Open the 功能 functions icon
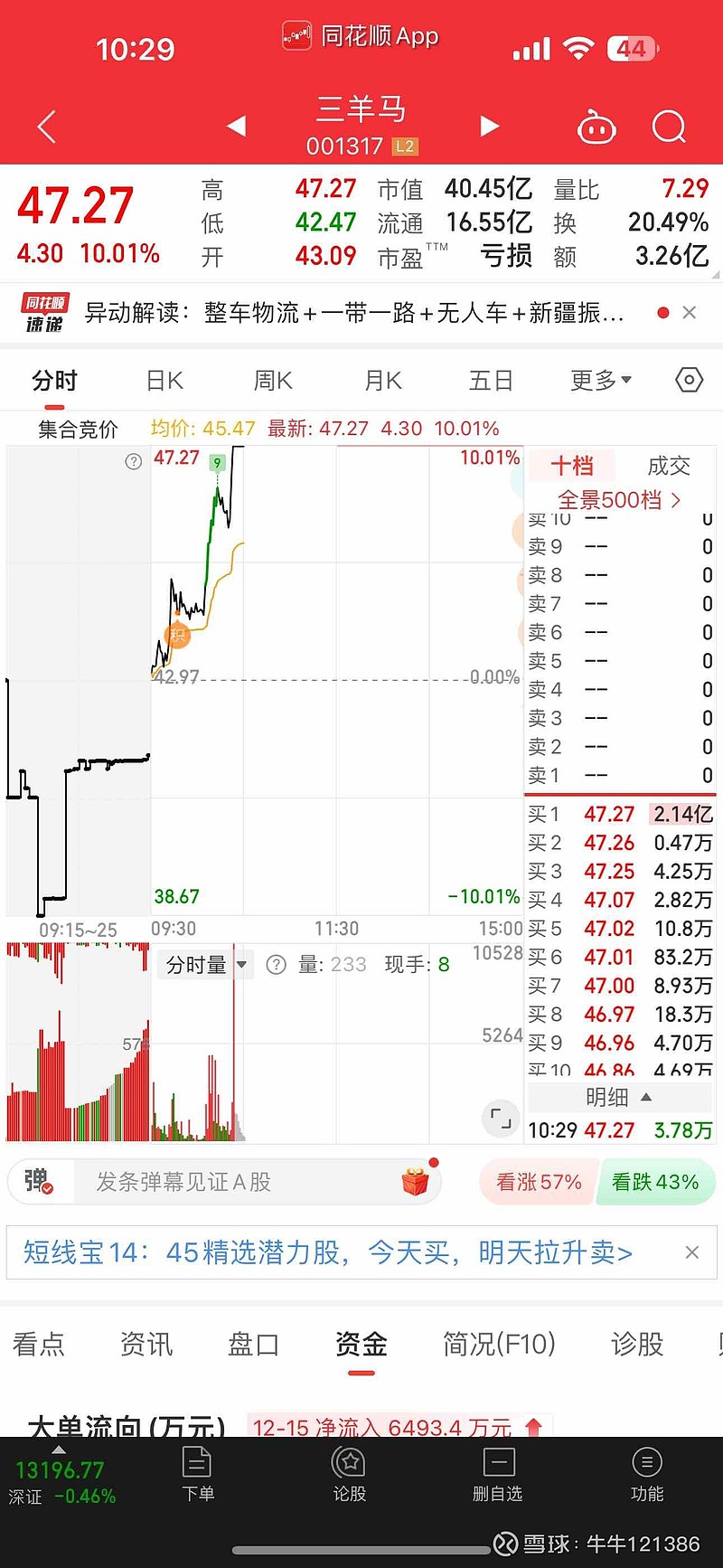Image resolution: width=723 pixels, height=1568 pixels. [x=647, y=1474]
